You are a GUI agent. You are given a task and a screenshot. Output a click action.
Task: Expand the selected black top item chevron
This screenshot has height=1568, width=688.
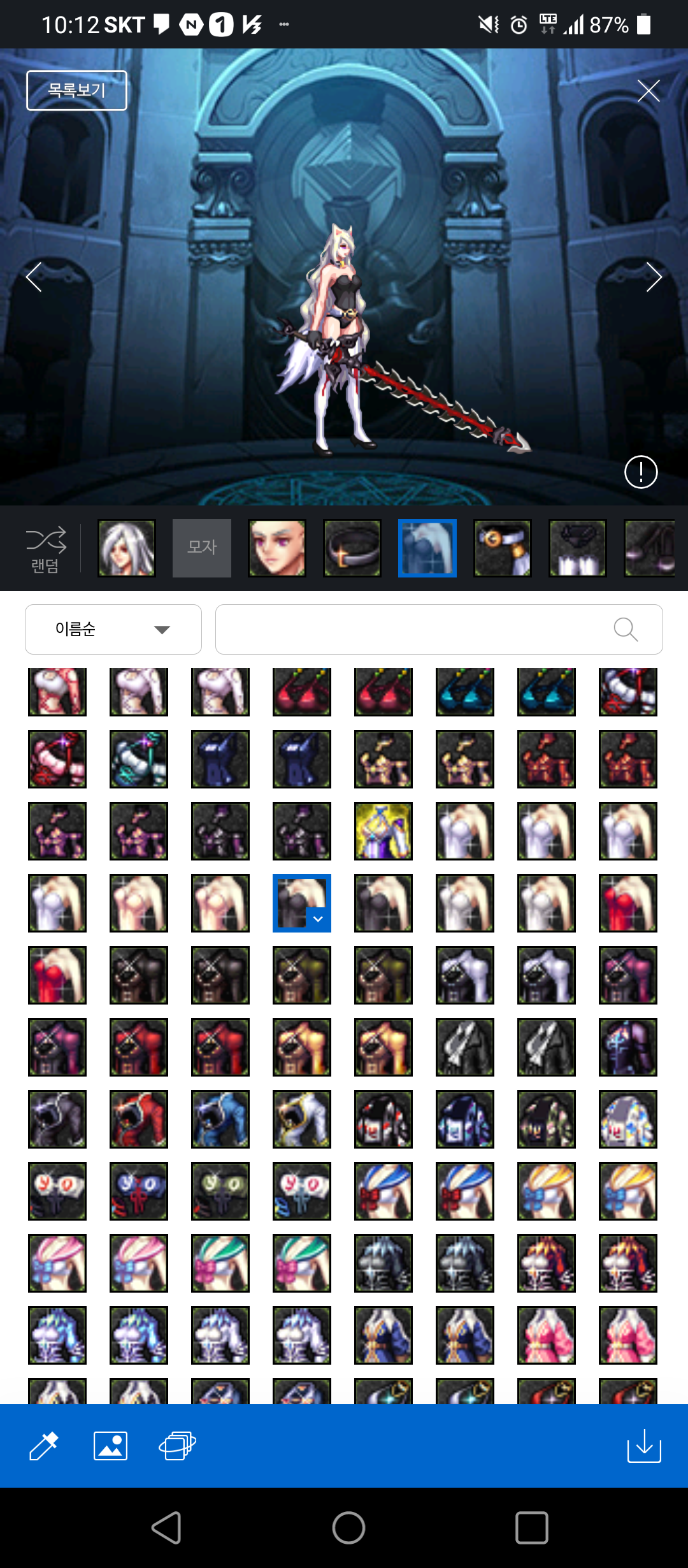[318, 919]
